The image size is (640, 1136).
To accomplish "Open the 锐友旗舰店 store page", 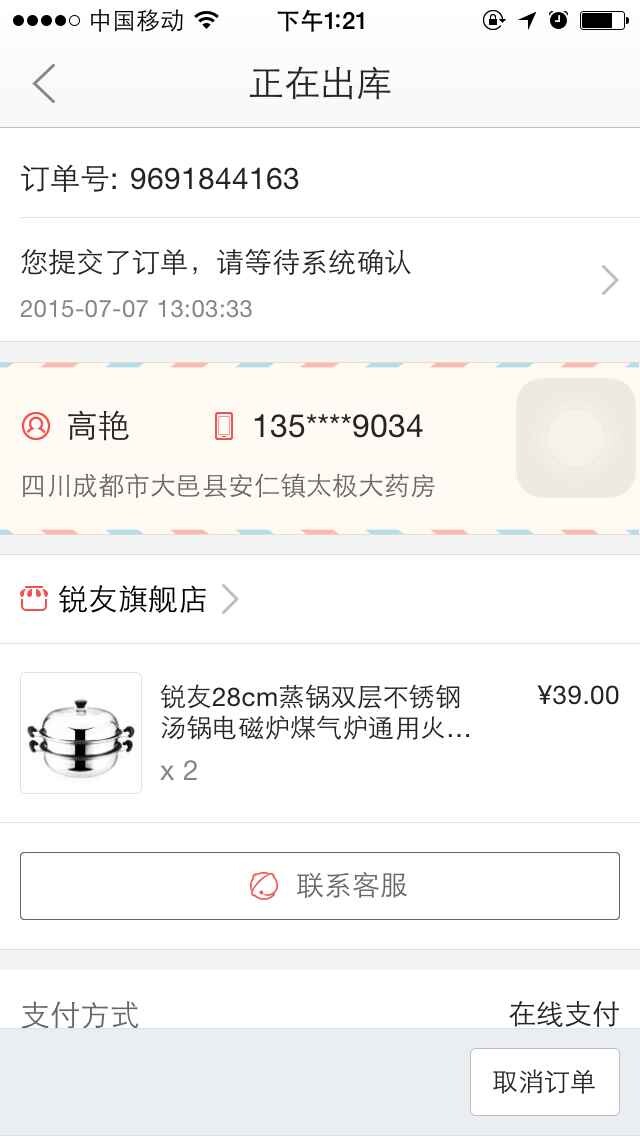I will pos(129,599).
